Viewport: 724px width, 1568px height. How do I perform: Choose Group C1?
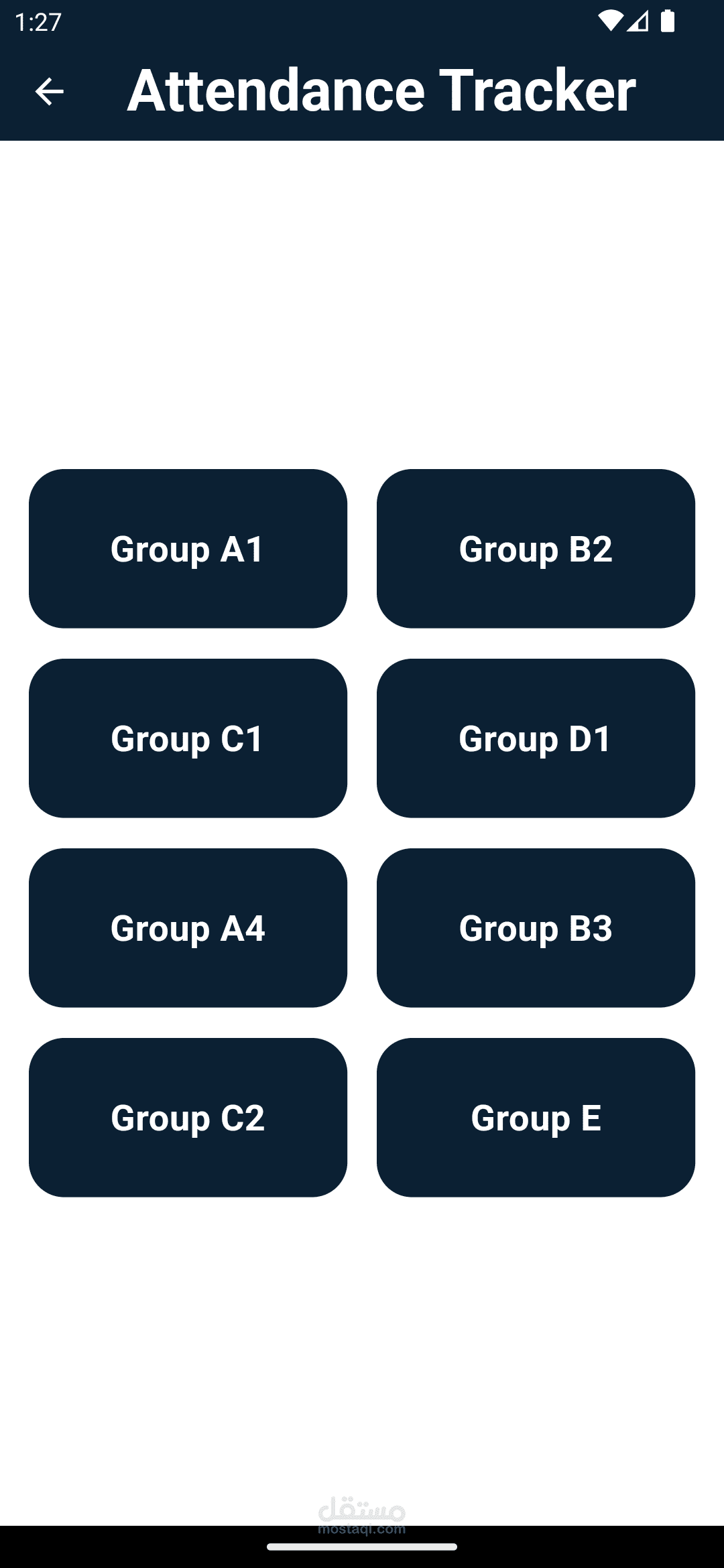tap(188, 738)
